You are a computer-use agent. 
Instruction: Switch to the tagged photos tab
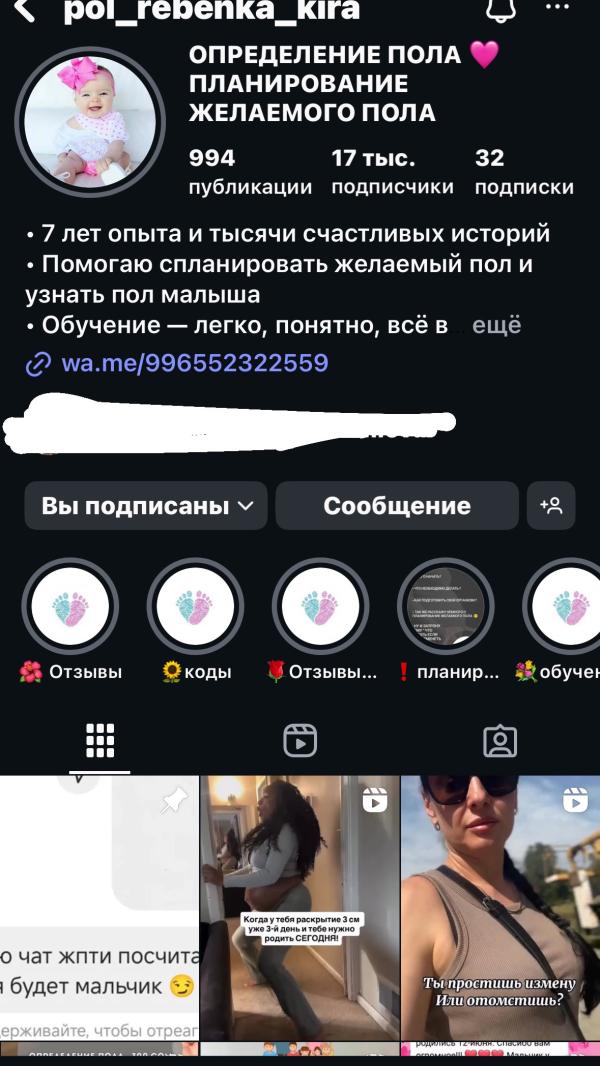tap(500, 741)
